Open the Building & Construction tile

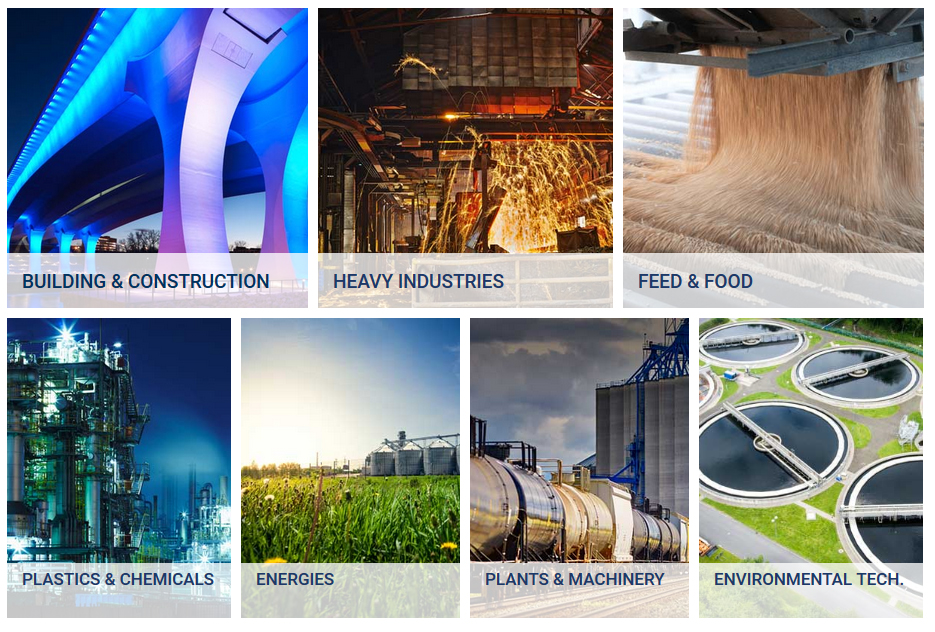pyautogui.click(x=157, y=158)
